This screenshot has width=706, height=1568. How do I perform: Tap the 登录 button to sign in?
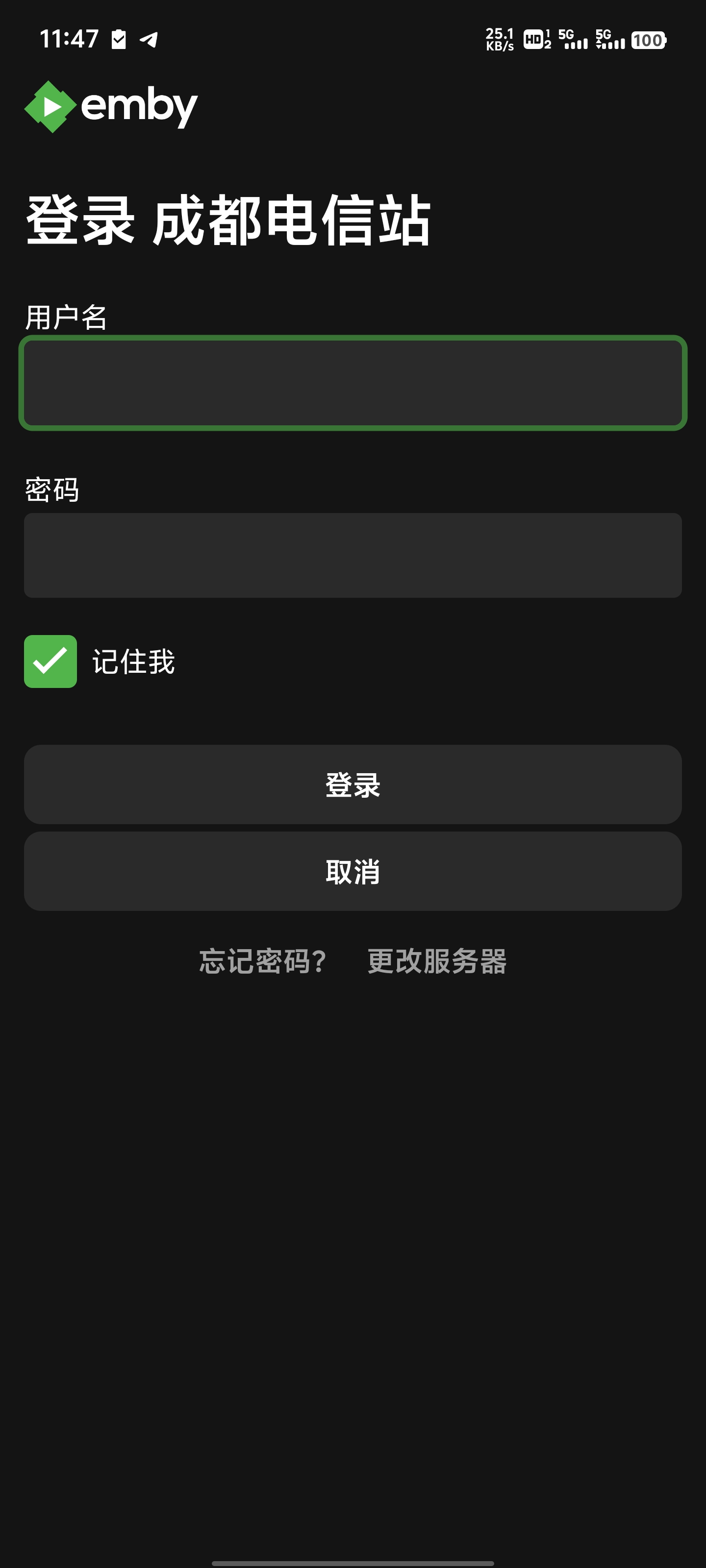(x=353, y=784)
